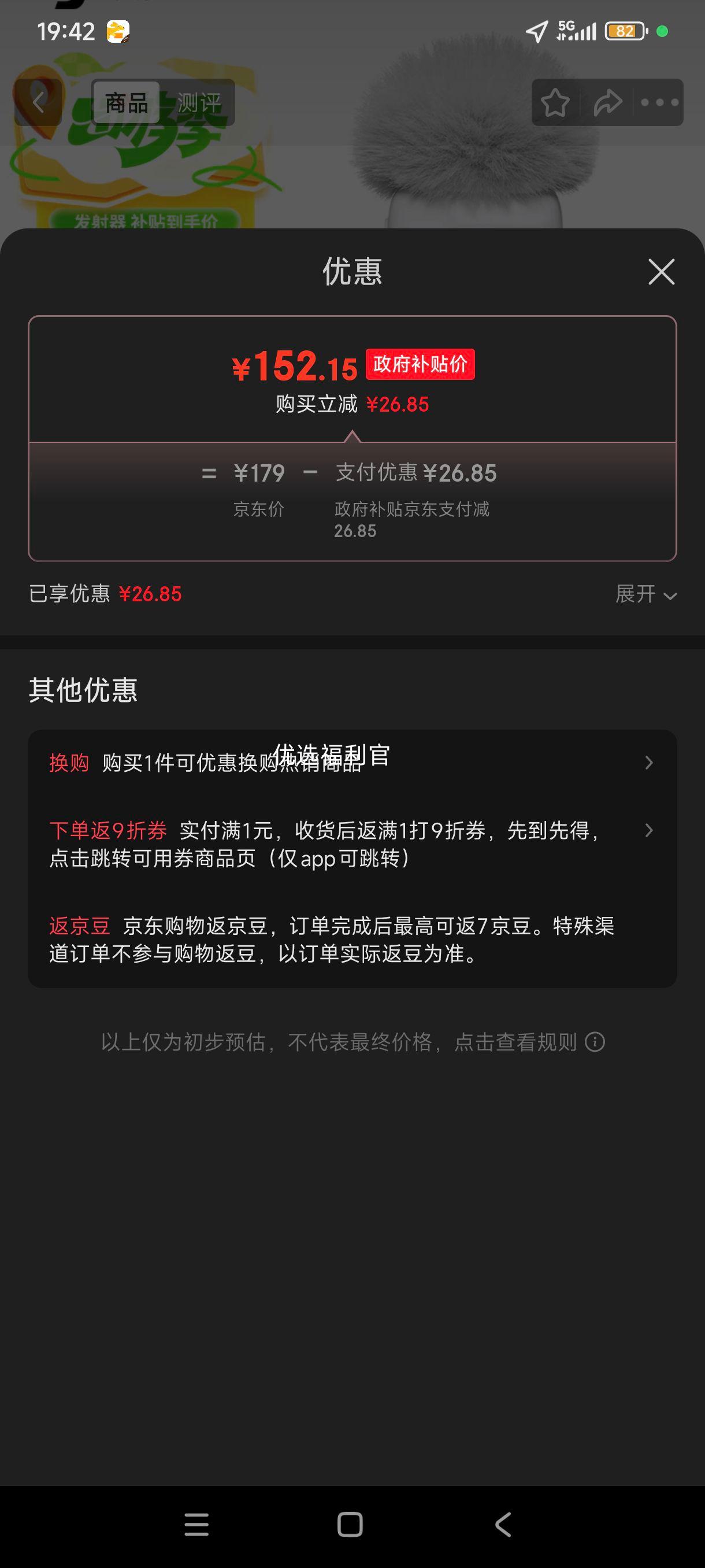The image size is (705, 1568).
Task: View the price estimate rules info icon
Action: tap(595, 1042)
